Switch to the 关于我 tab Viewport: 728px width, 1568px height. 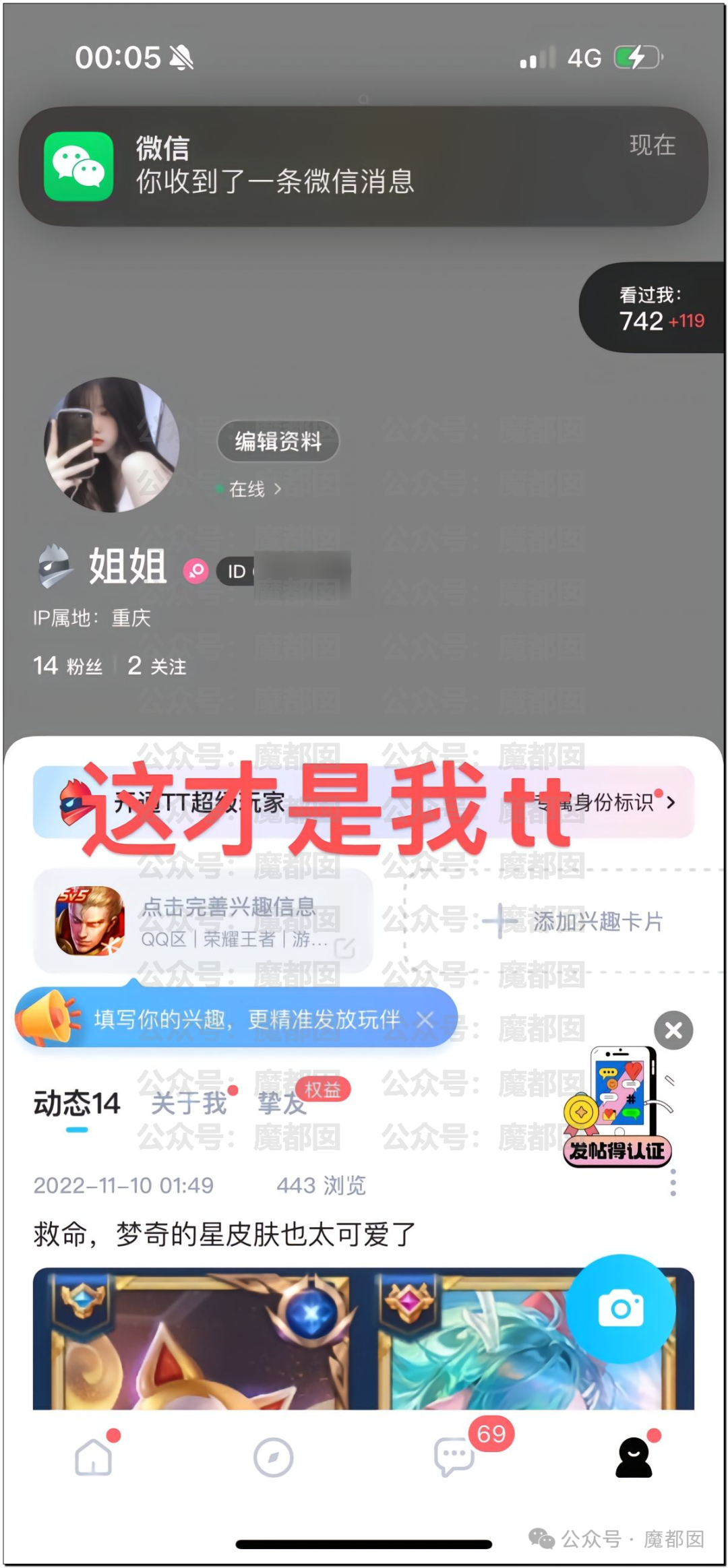pos(188,1103)
